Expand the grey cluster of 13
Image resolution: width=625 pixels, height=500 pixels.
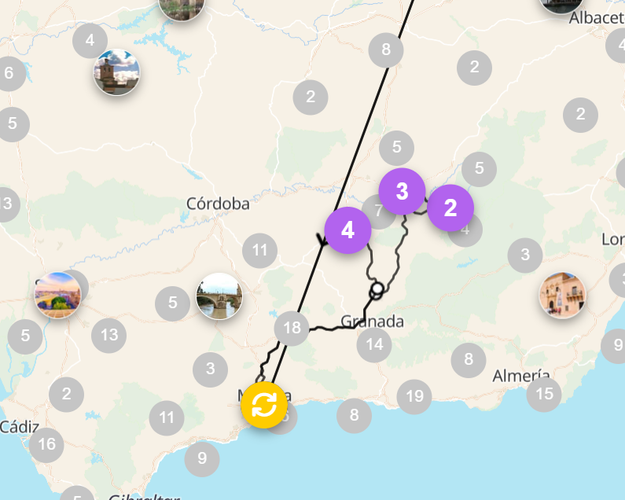coord(109,335)
